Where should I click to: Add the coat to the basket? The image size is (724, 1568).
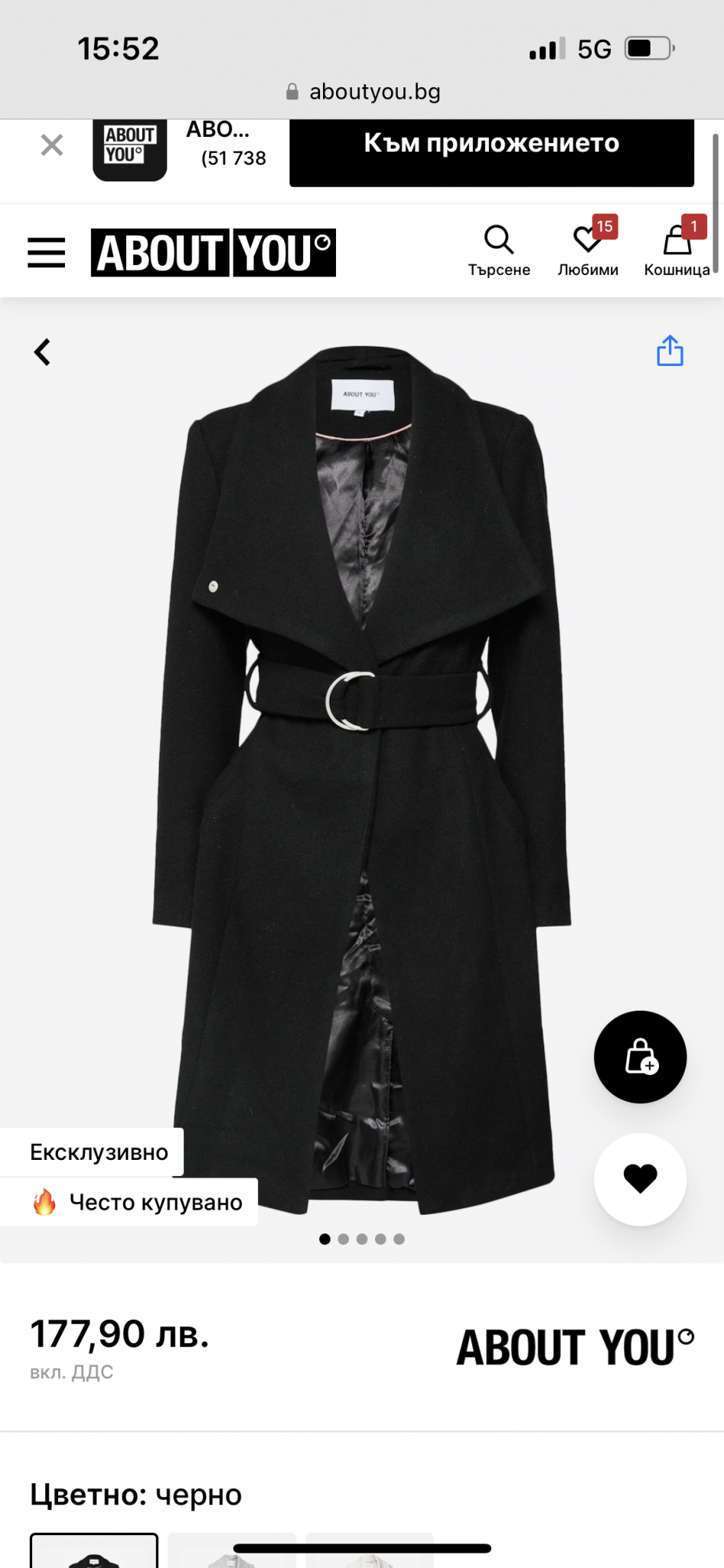(640, 1057)
